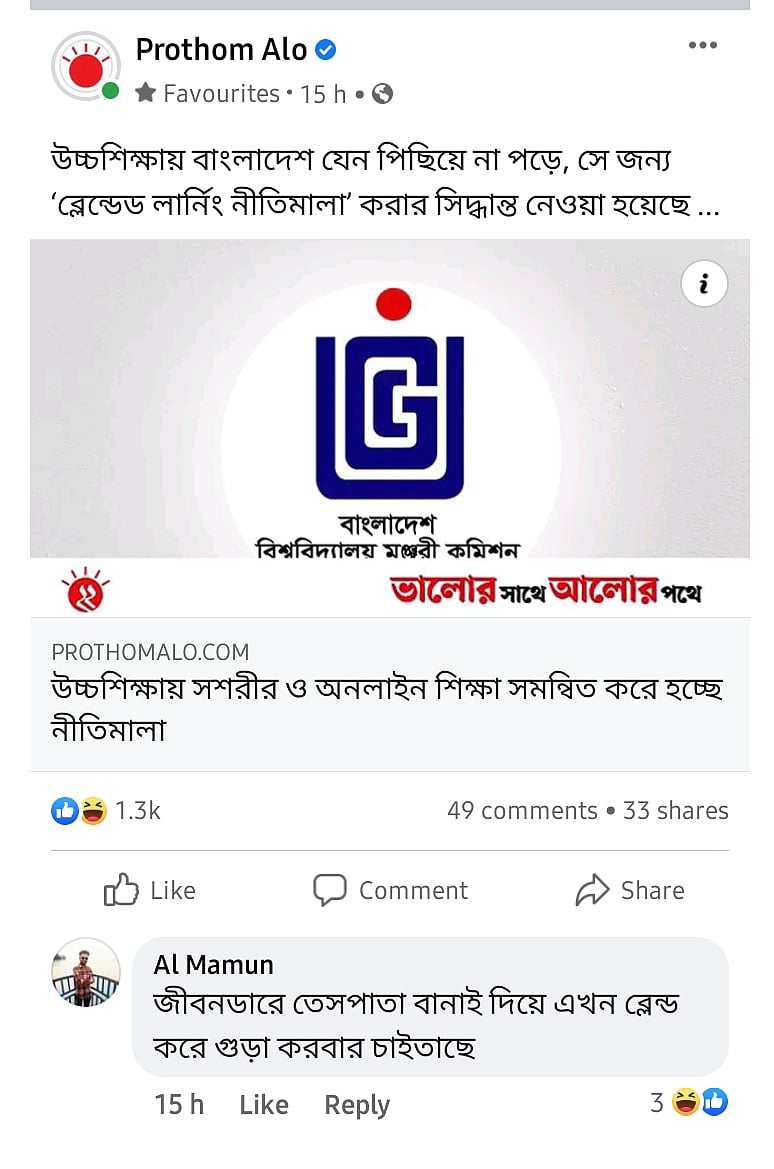
Task: Reply to Al Mamun's comment
Action: coord(357,1105)
